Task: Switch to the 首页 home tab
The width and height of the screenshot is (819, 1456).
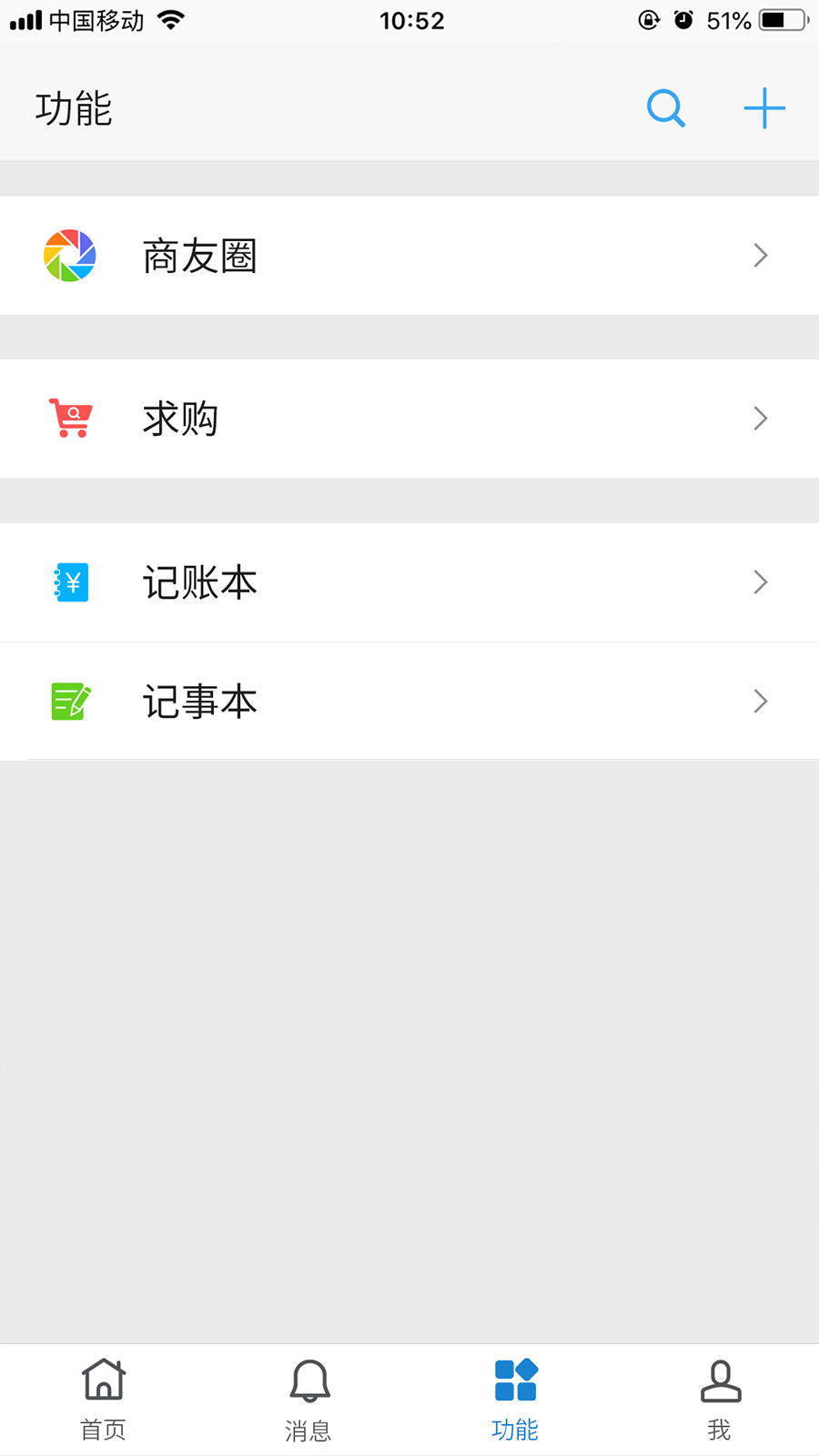Action: pos(103,1400)
